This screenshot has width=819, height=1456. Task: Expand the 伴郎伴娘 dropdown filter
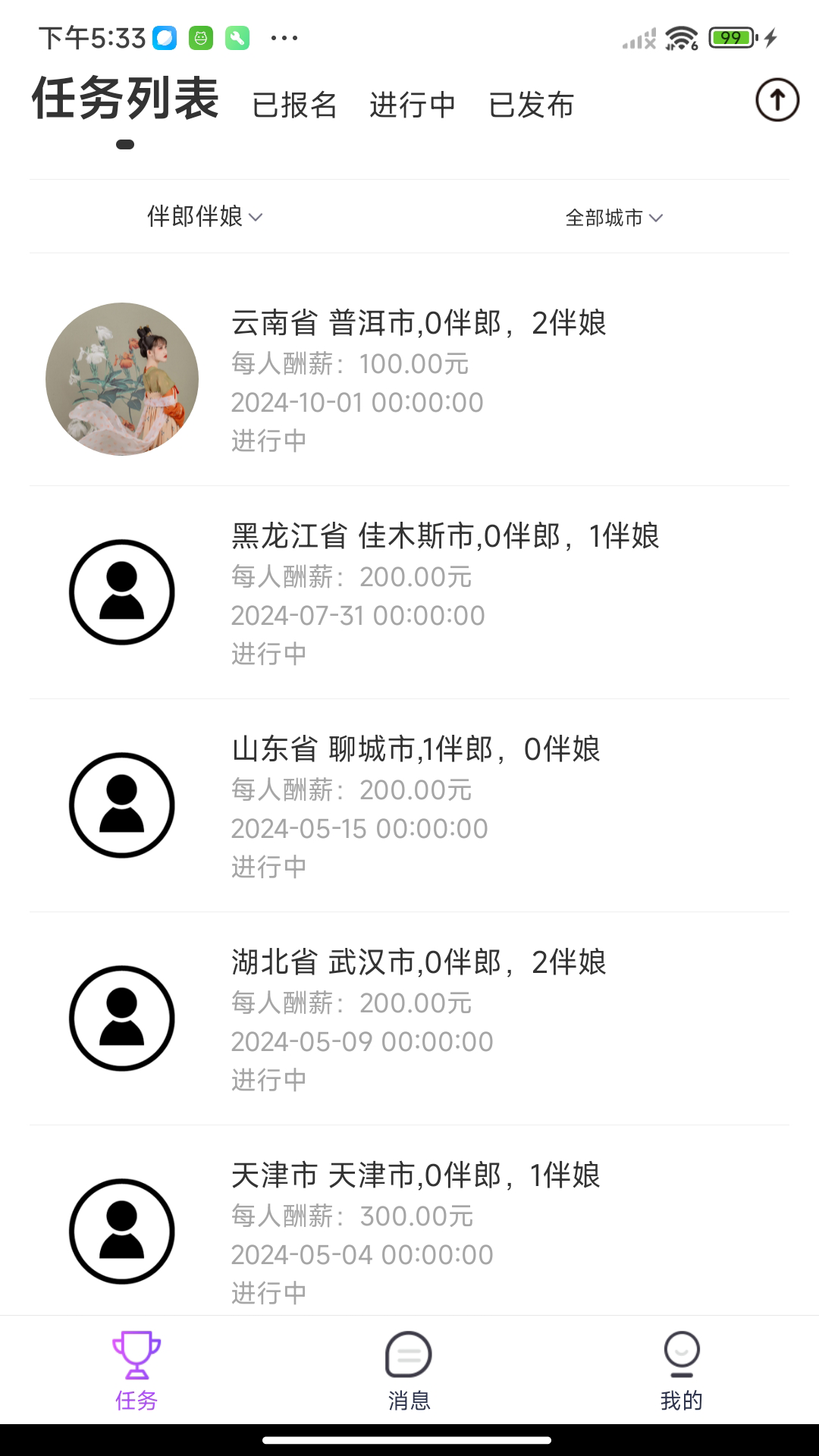tap(205, 217)
